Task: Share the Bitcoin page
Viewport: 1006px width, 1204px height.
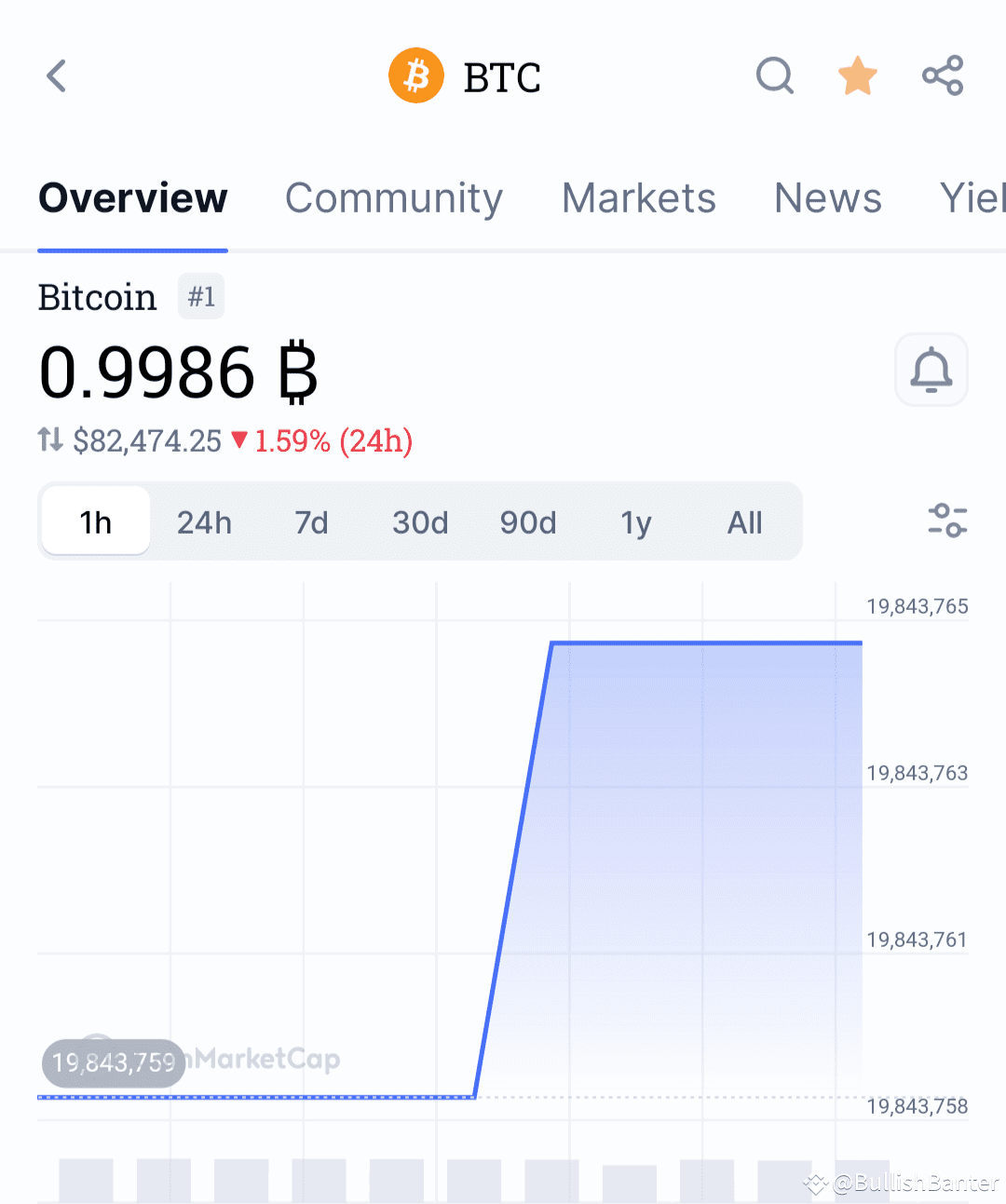Action: 943,75
